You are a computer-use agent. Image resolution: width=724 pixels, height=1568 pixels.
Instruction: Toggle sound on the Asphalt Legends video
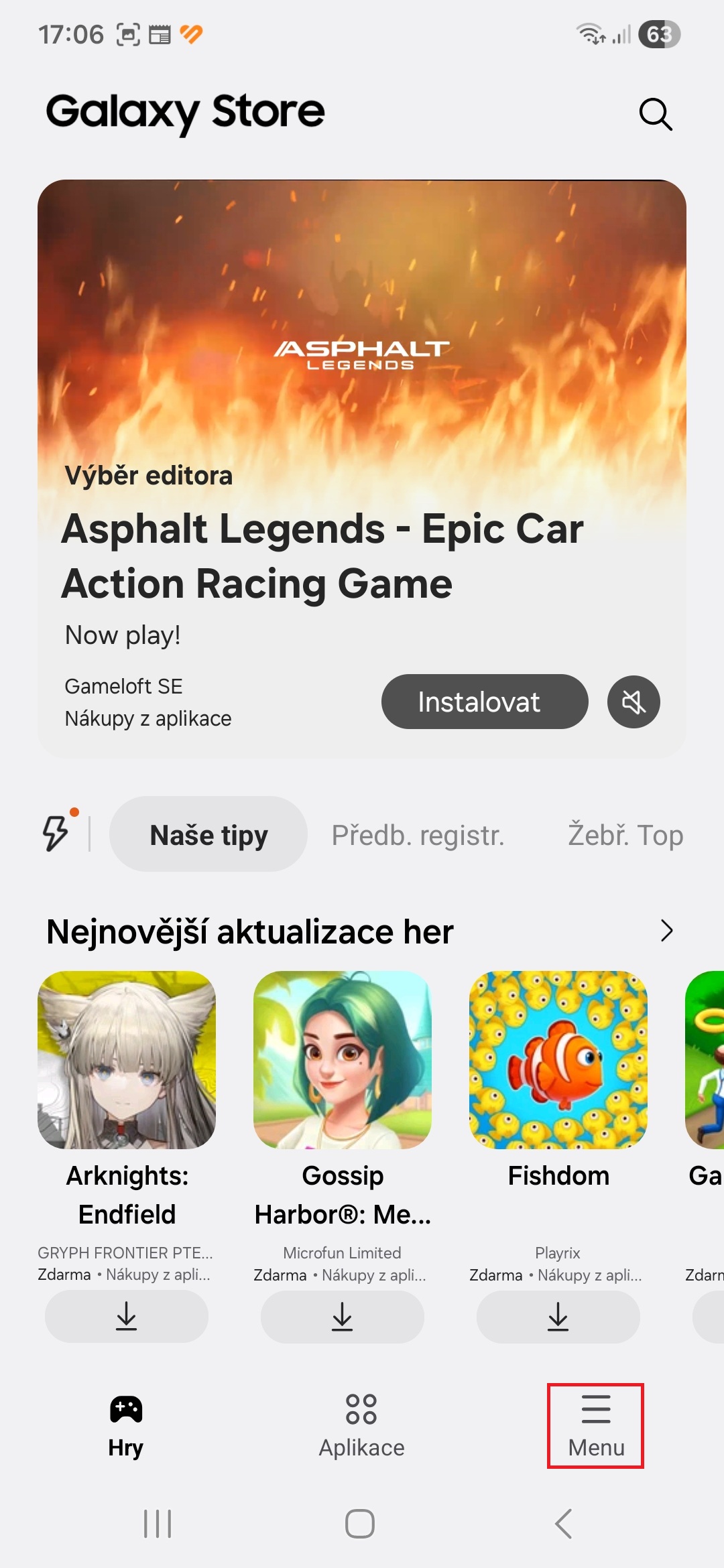(633, 702)
